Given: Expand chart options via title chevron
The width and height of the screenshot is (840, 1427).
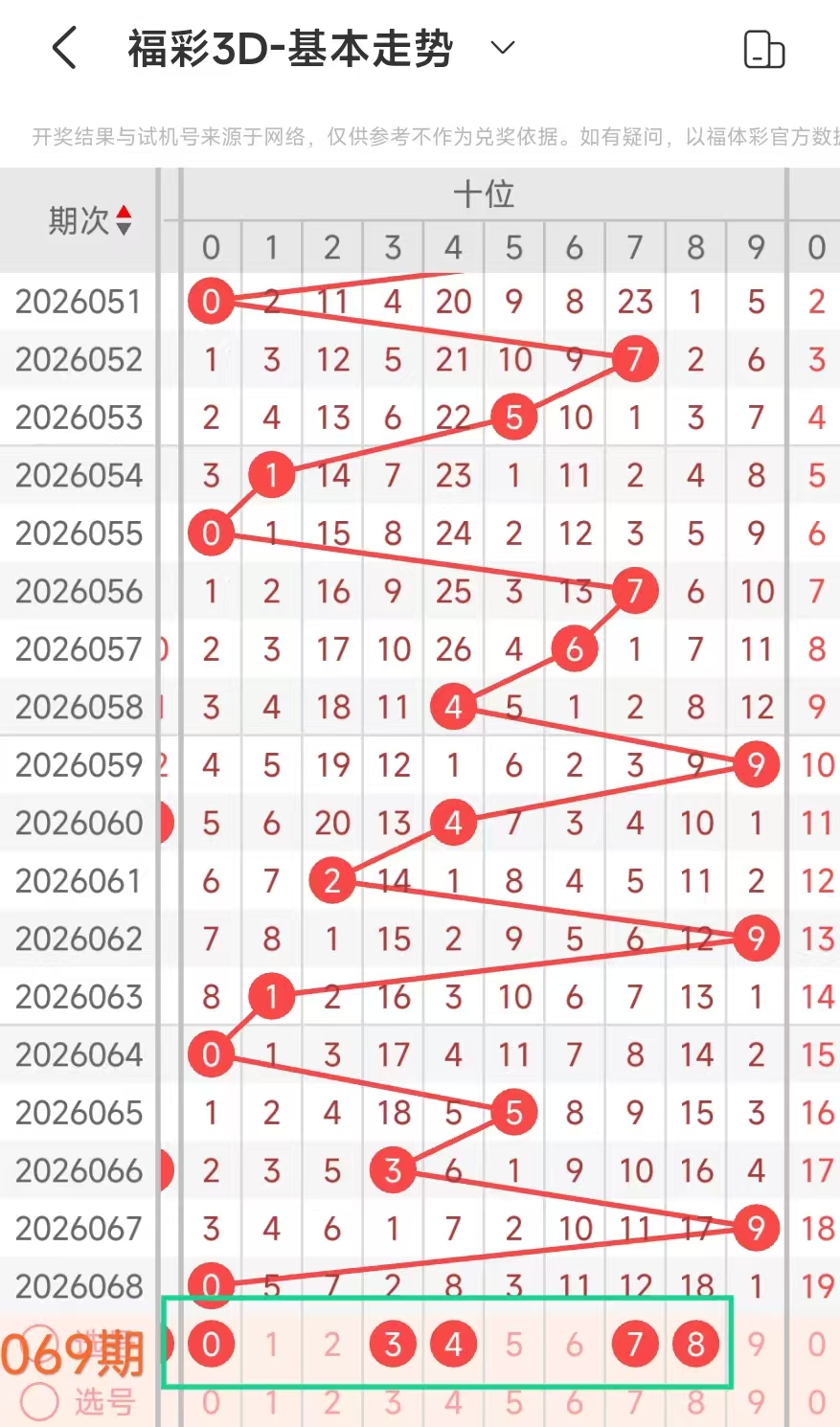Looking at the screenshot, I should (x=504, y=46).
